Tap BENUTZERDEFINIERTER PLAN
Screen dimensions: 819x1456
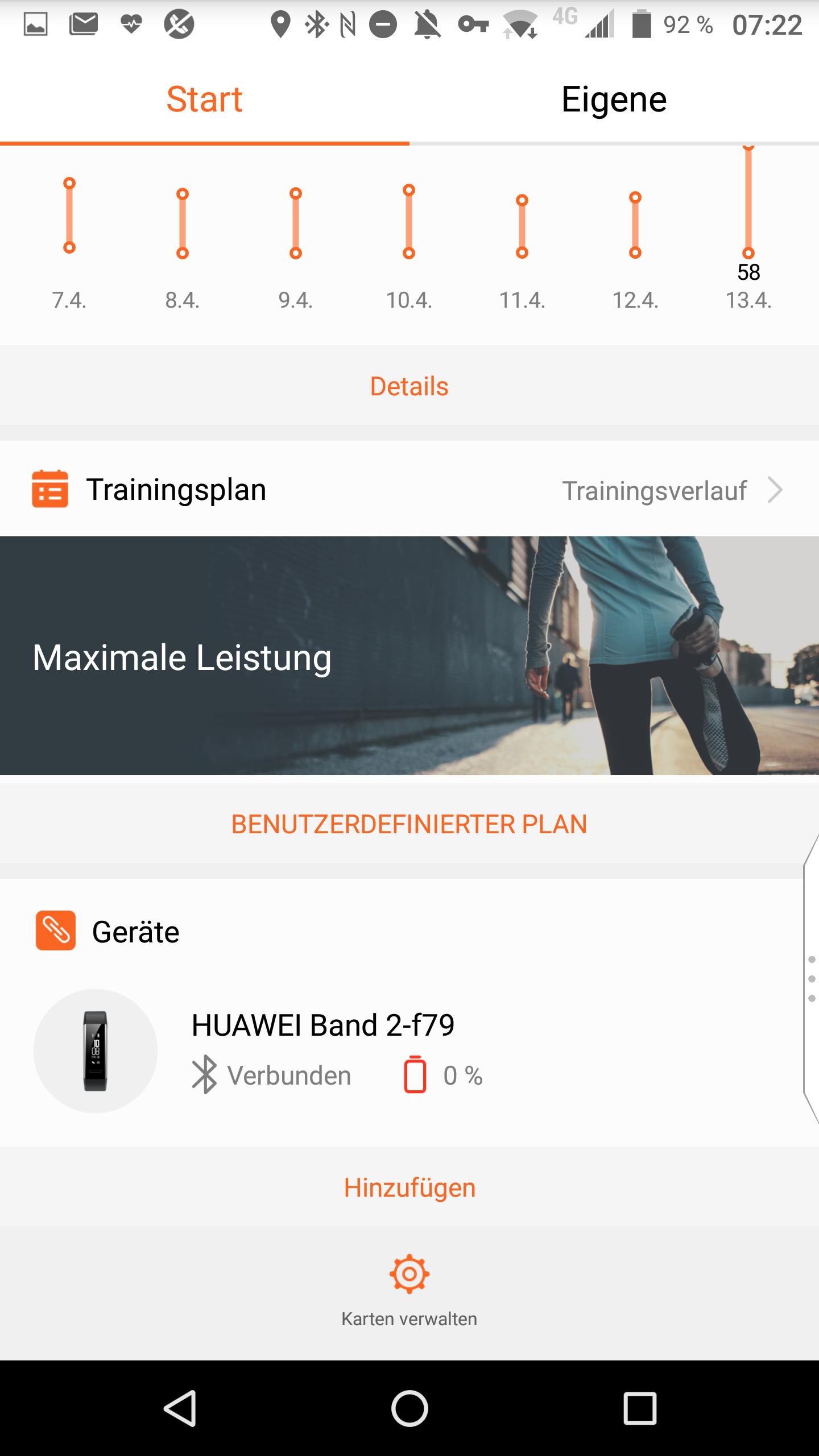(409, 824)
